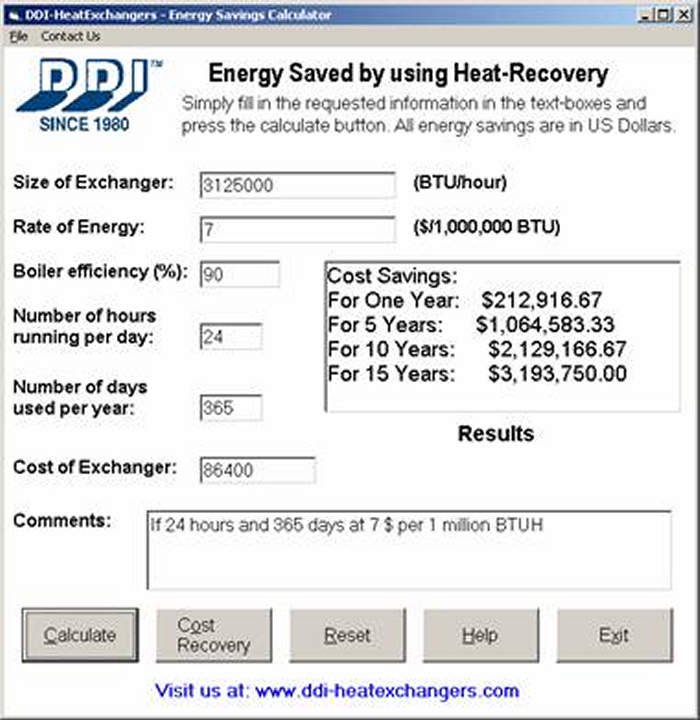Maximize the calculator window
The width and height of the screenshot is (700, 720).
pos(665,16)
